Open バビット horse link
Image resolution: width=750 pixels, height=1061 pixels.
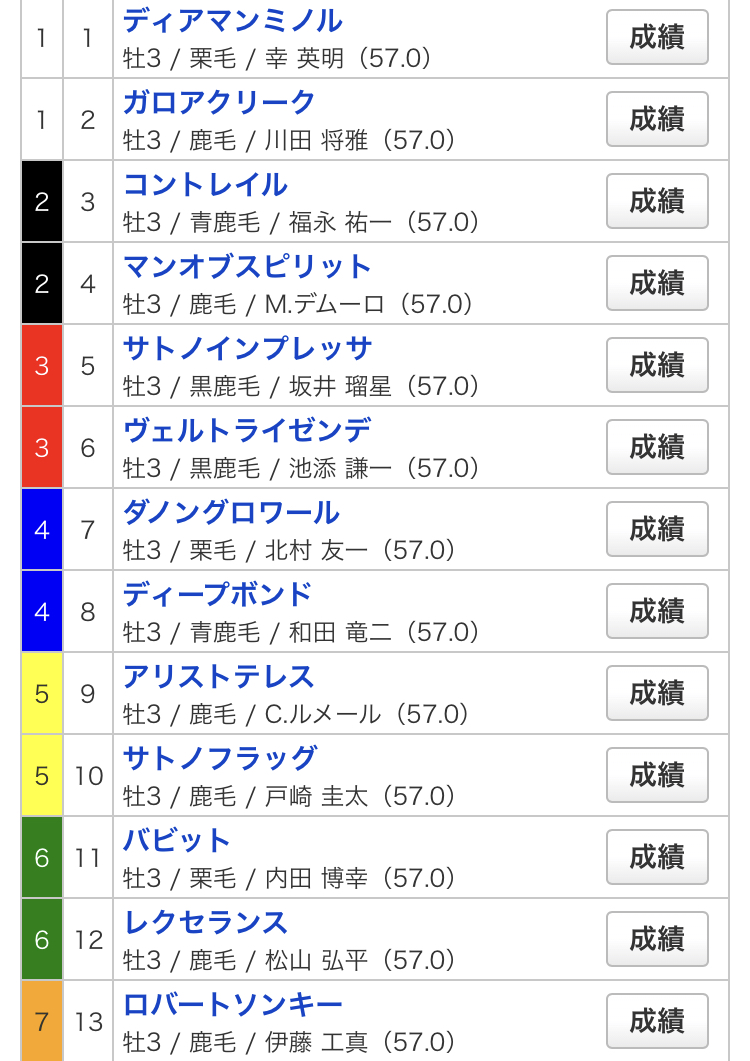click(177, 841)
